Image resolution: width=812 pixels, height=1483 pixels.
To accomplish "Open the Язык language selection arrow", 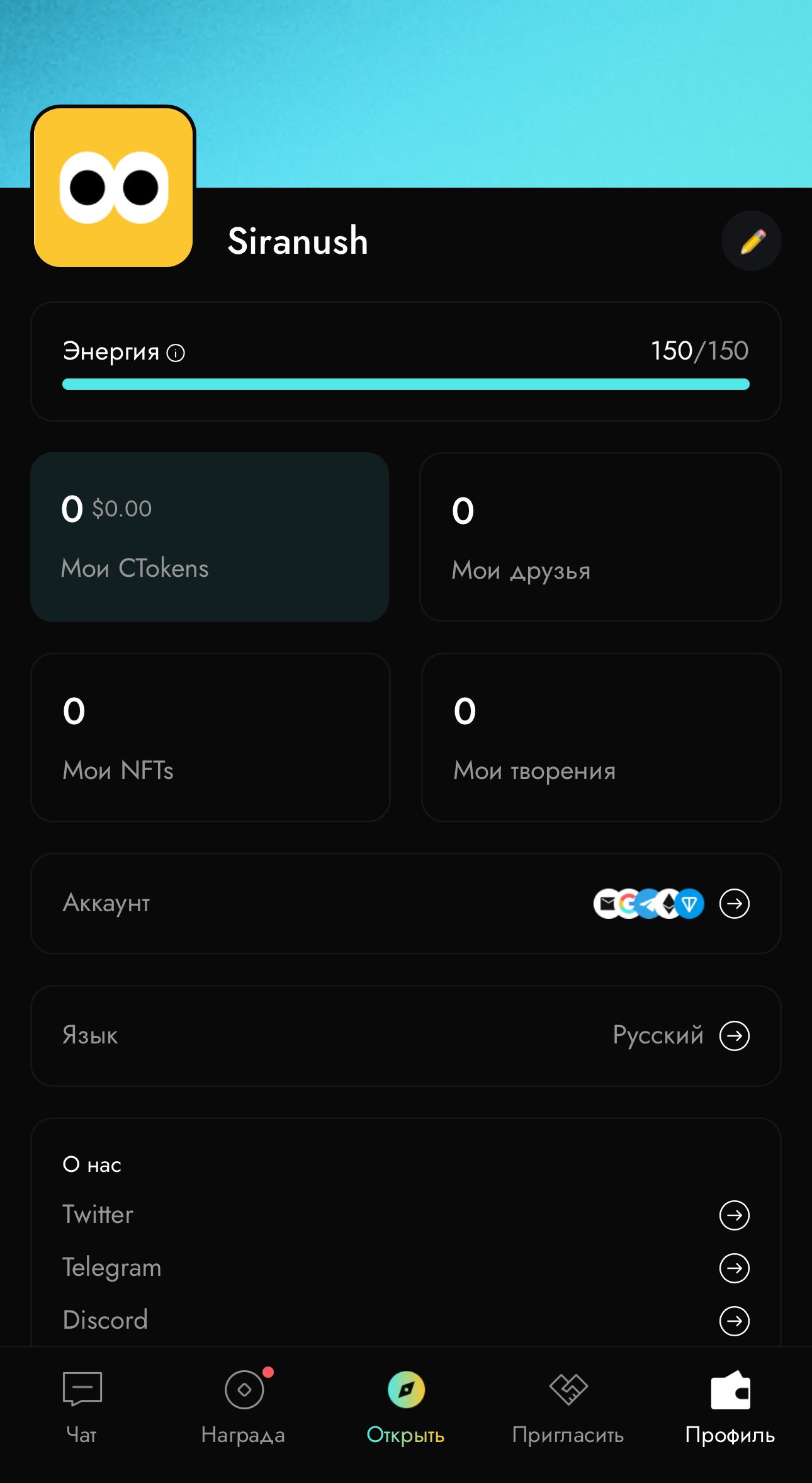I will click(x=735, y=1035).
